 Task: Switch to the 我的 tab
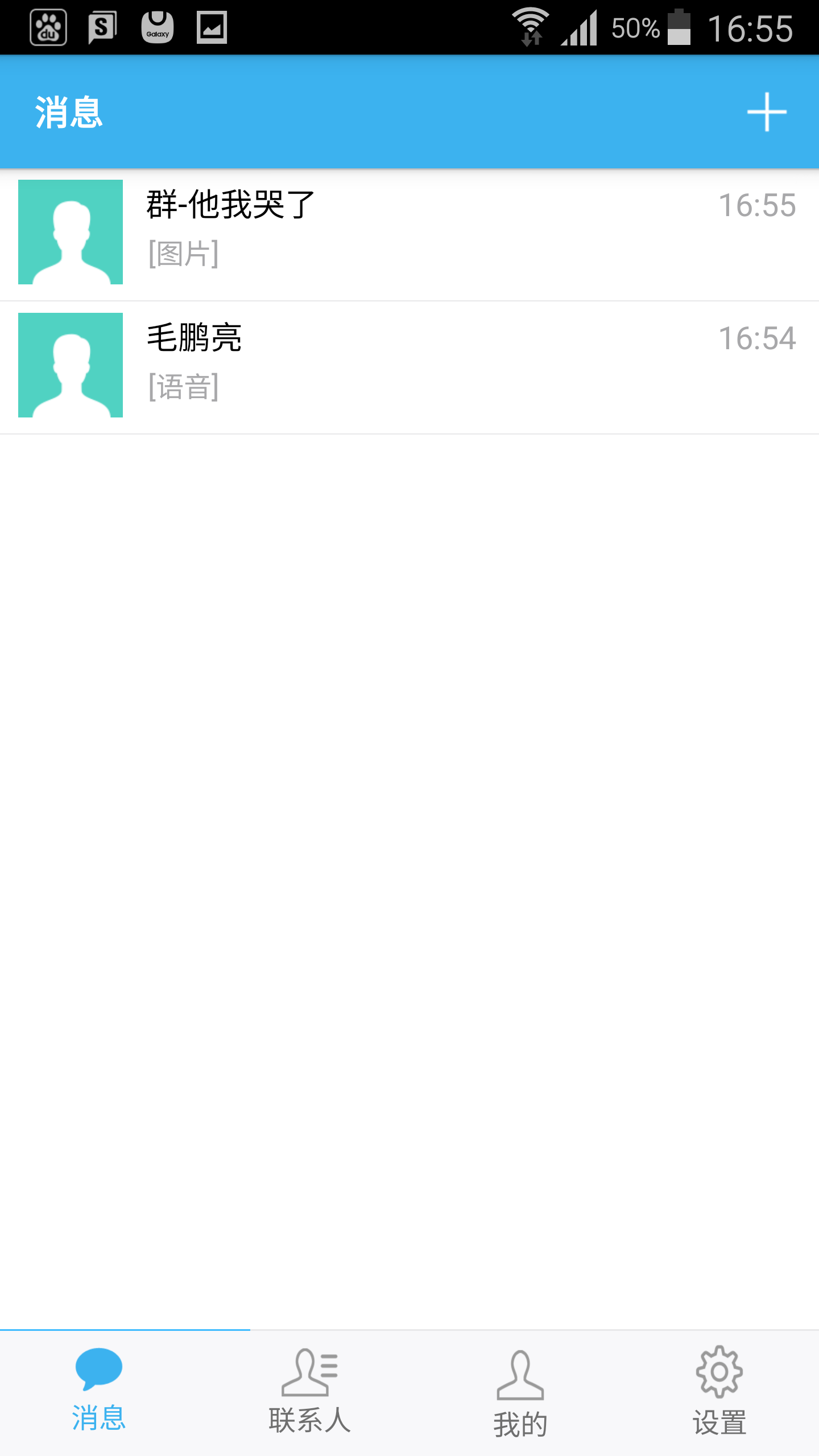[x=520, y=1392]
